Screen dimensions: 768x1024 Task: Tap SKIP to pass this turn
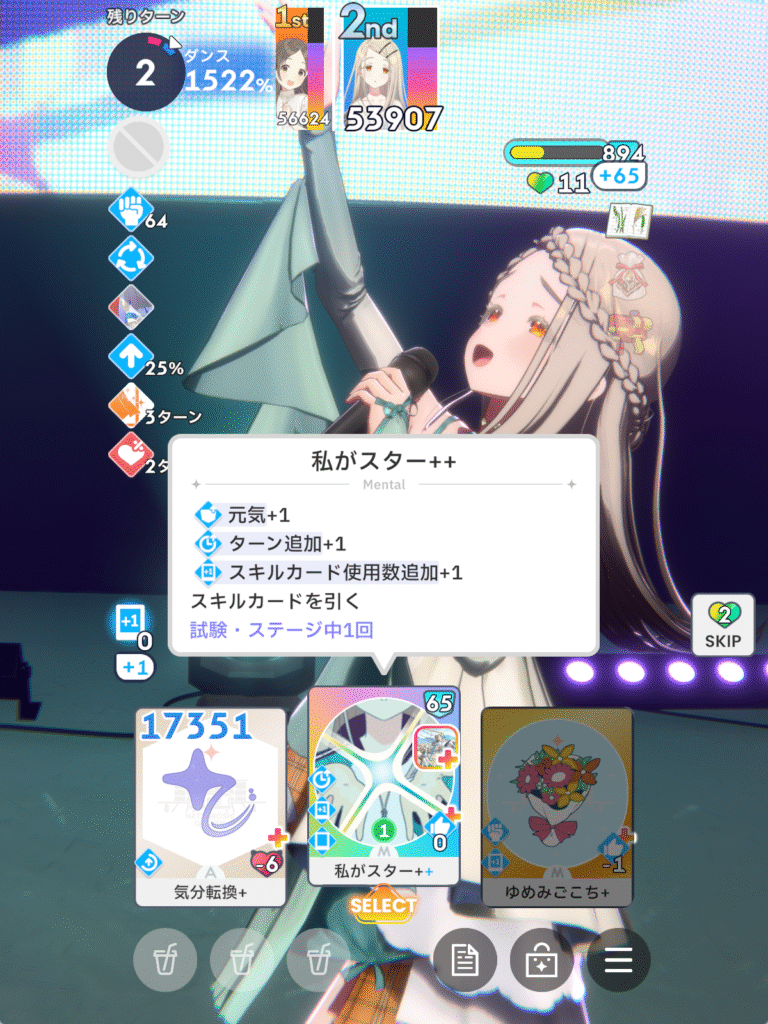723,625
